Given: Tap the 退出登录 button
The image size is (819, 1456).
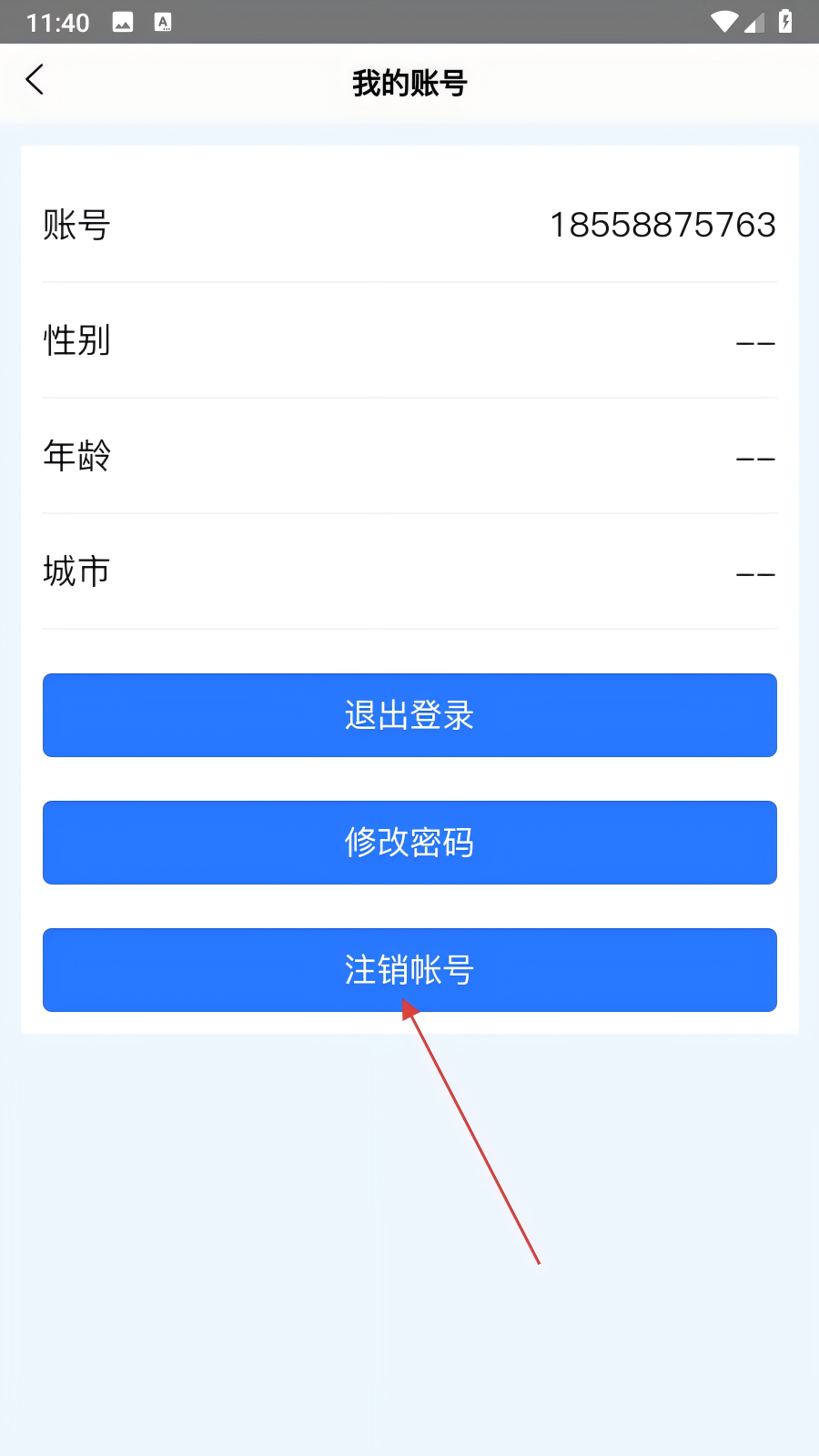Looking at the screenshot, I should point(409,715).
